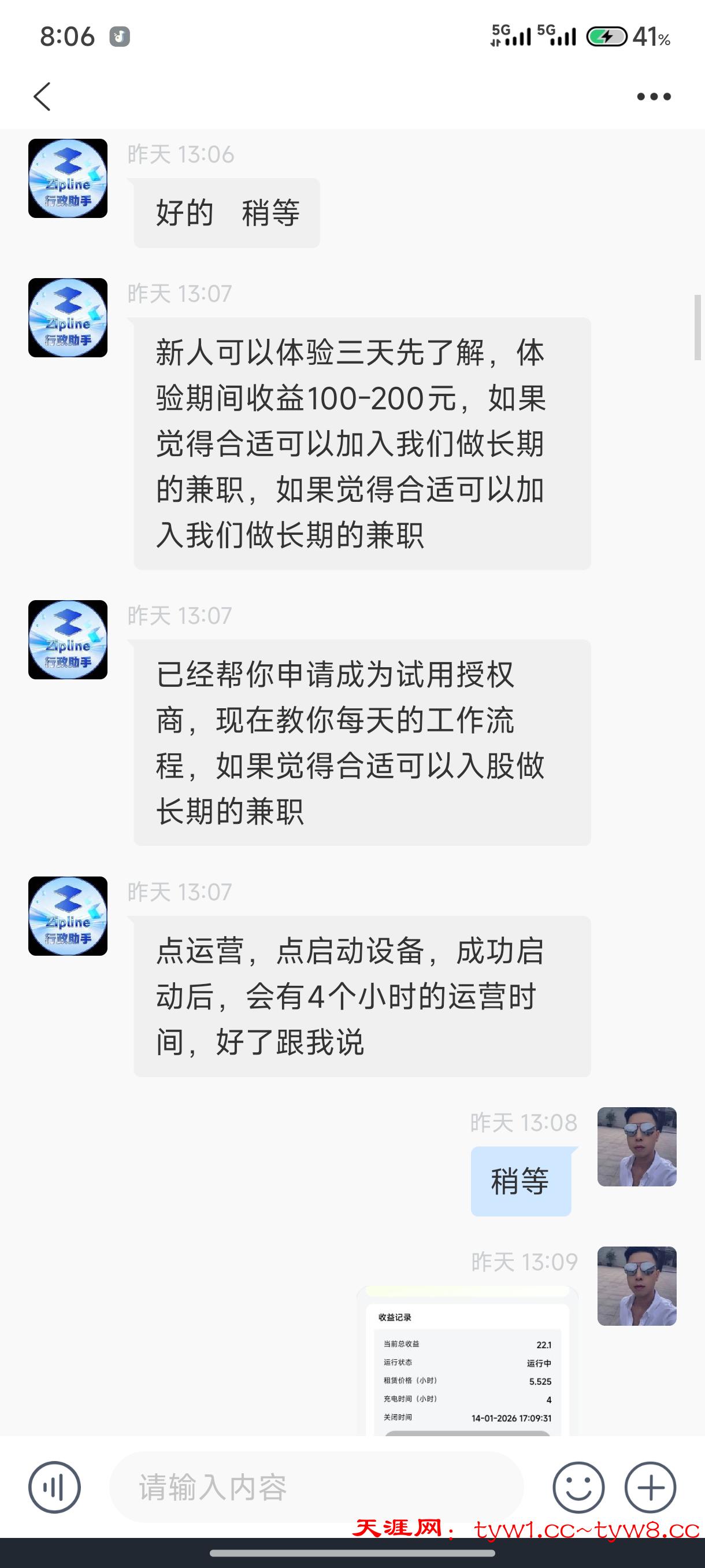The width and height of the screenshot is (705, 1568).
Task: Open the emoji picker
Action: 578,1487
